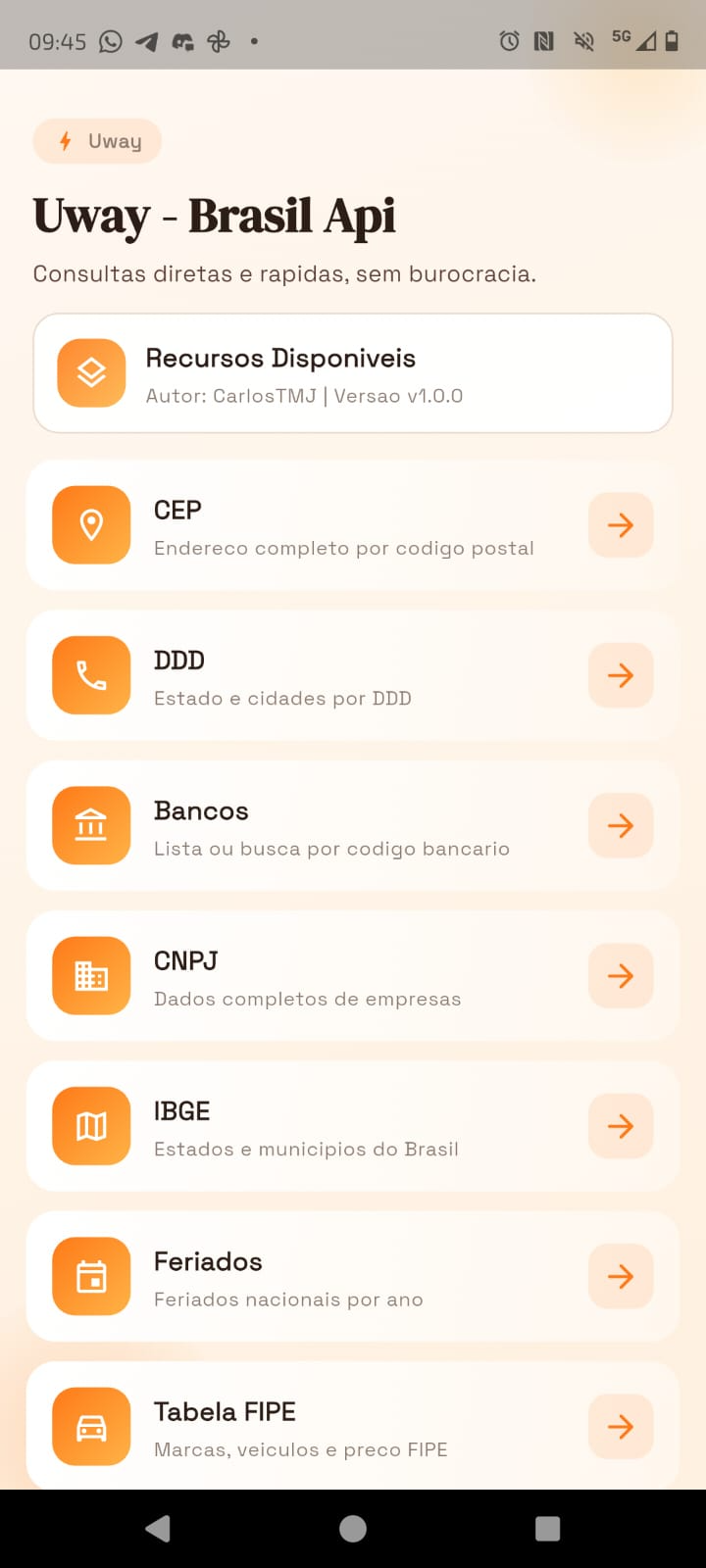Image resolution: width=706 pixels, height=1568 pixels.
Task: Open the DDD arrow button
Action: [621, 675]
